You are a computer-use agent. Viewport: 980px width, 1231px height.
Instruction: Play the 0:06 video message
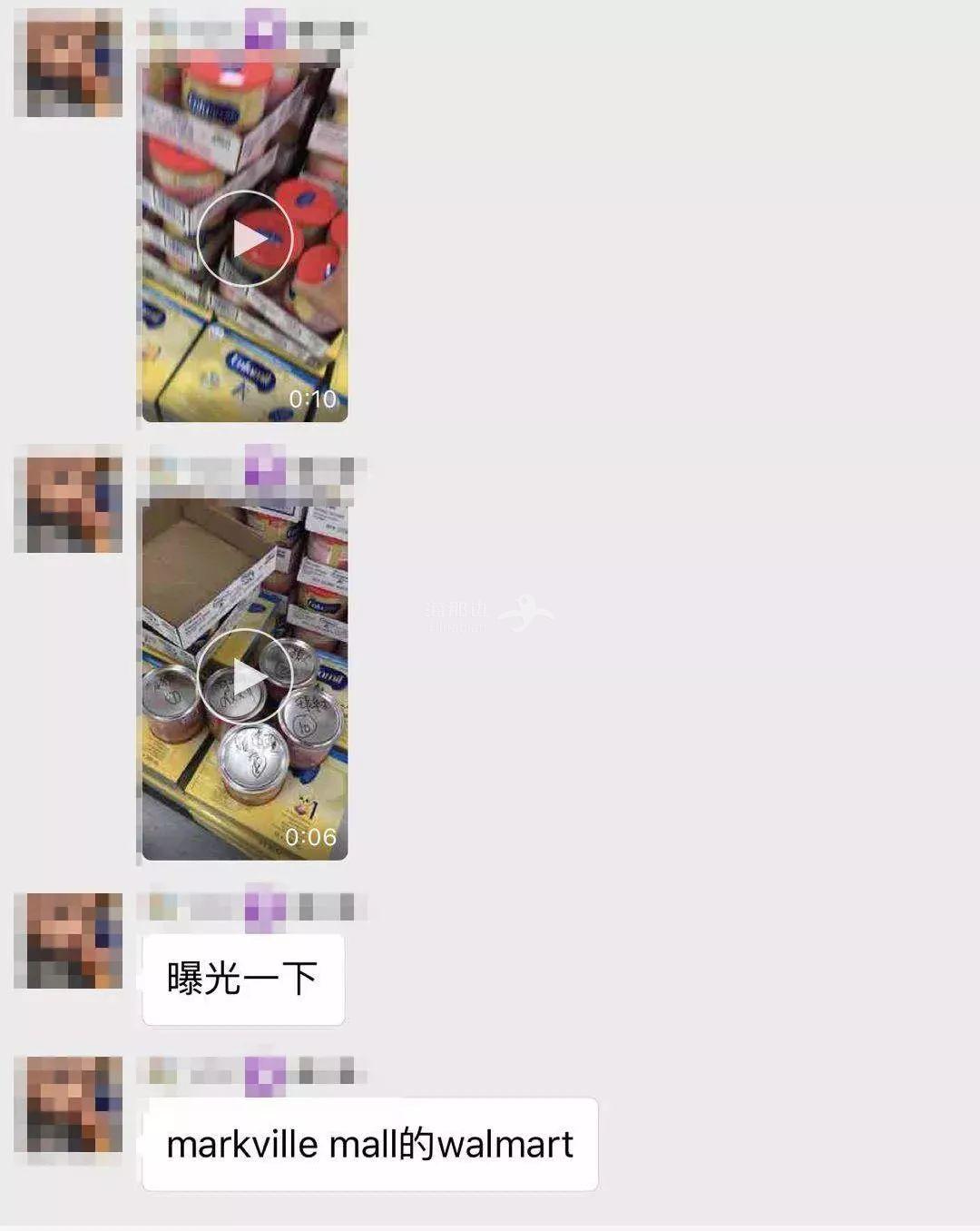pos(245,676)
